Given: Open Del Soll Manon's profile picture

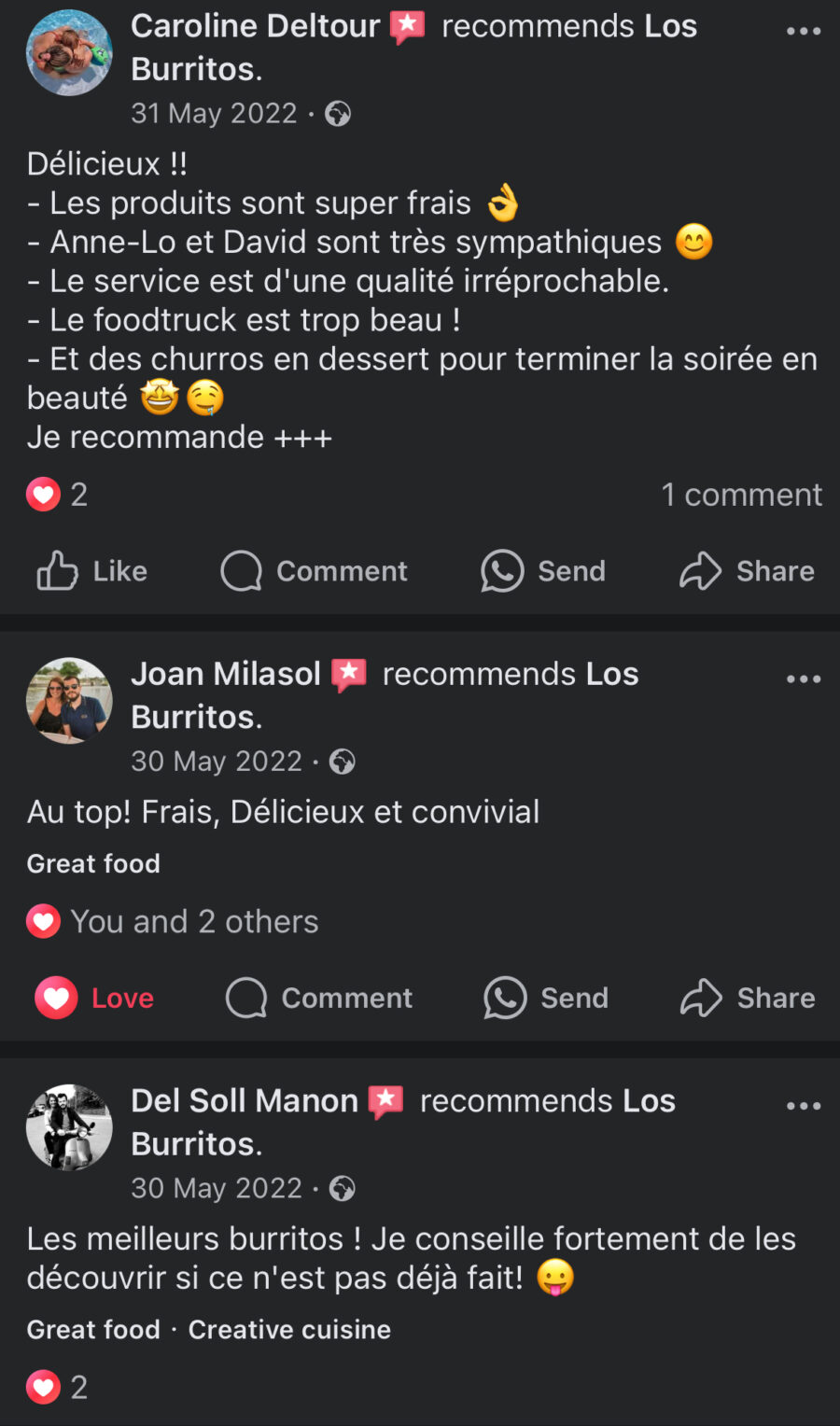Looking at the screenshot, I should click(x=69, y=1127).
